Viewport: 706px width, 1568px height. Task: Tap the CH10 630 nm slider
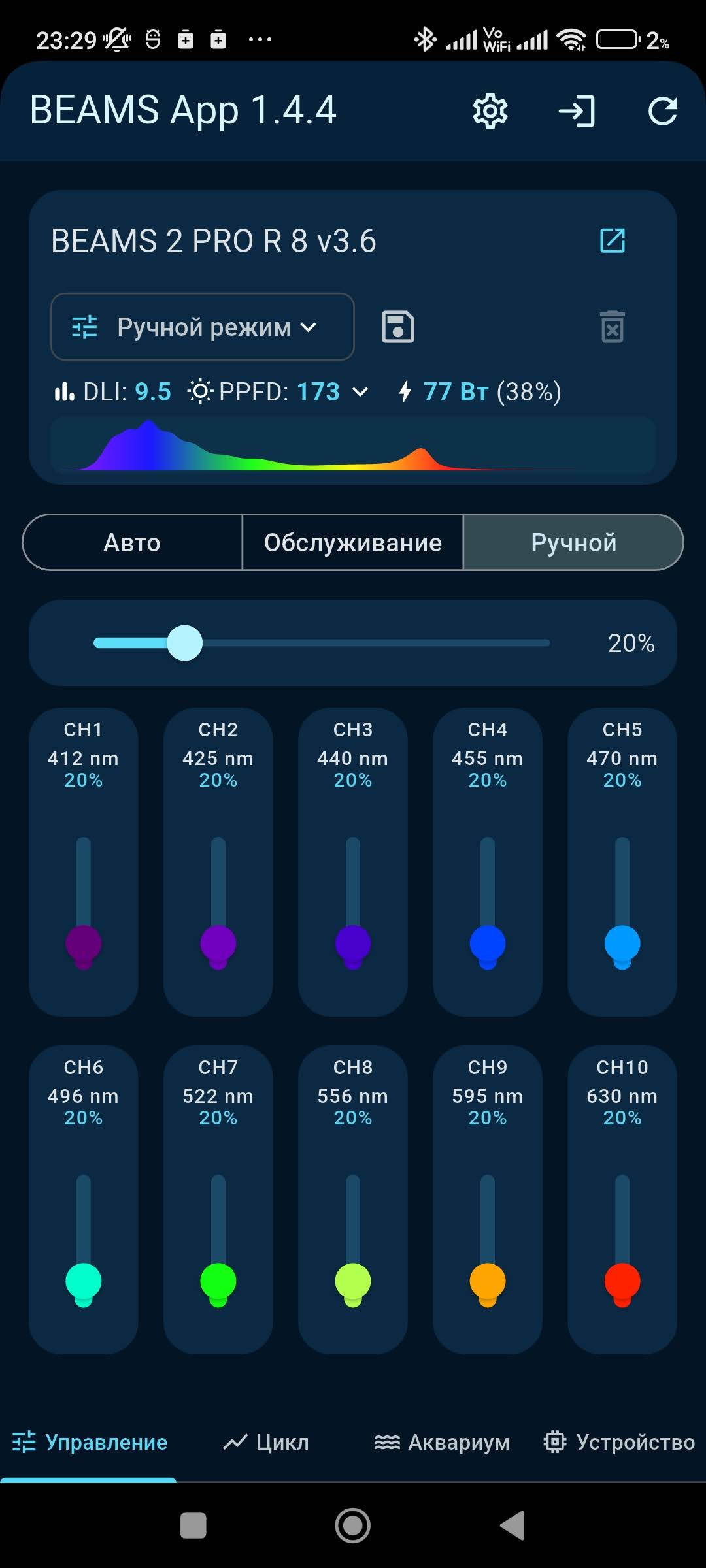(622, 1240)
